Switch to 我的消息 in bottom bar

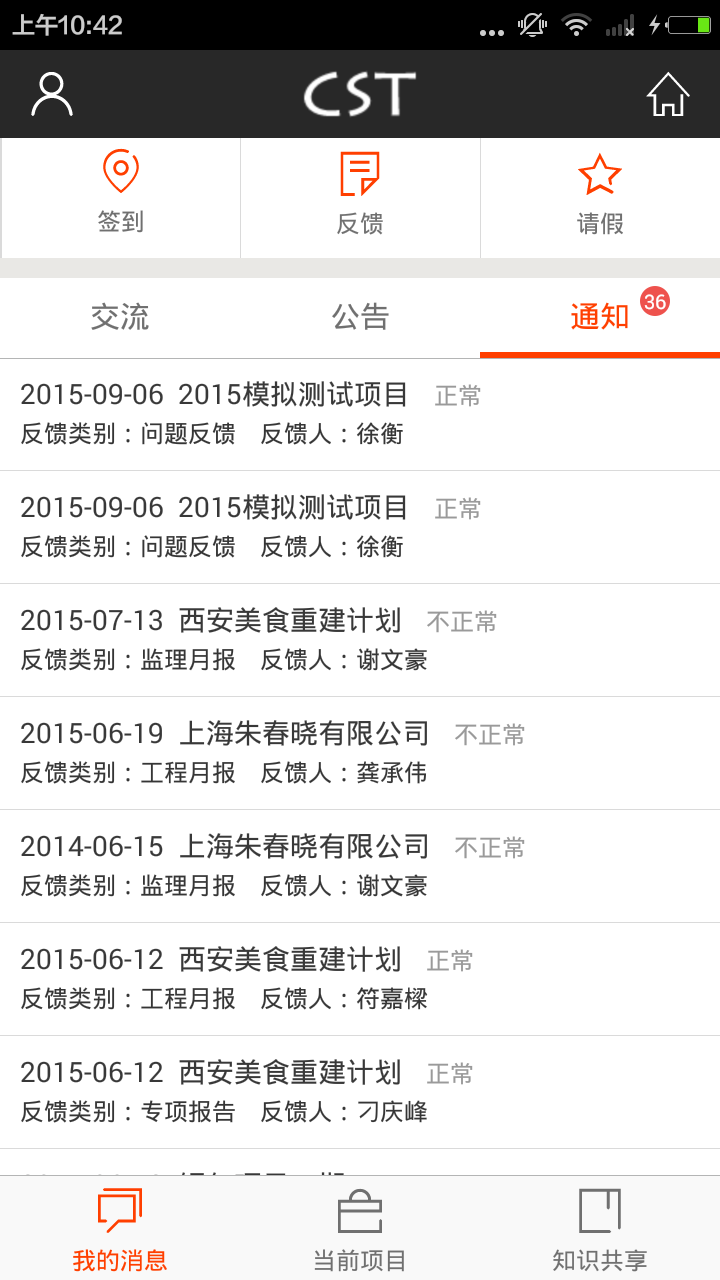tap(120, 1229)
